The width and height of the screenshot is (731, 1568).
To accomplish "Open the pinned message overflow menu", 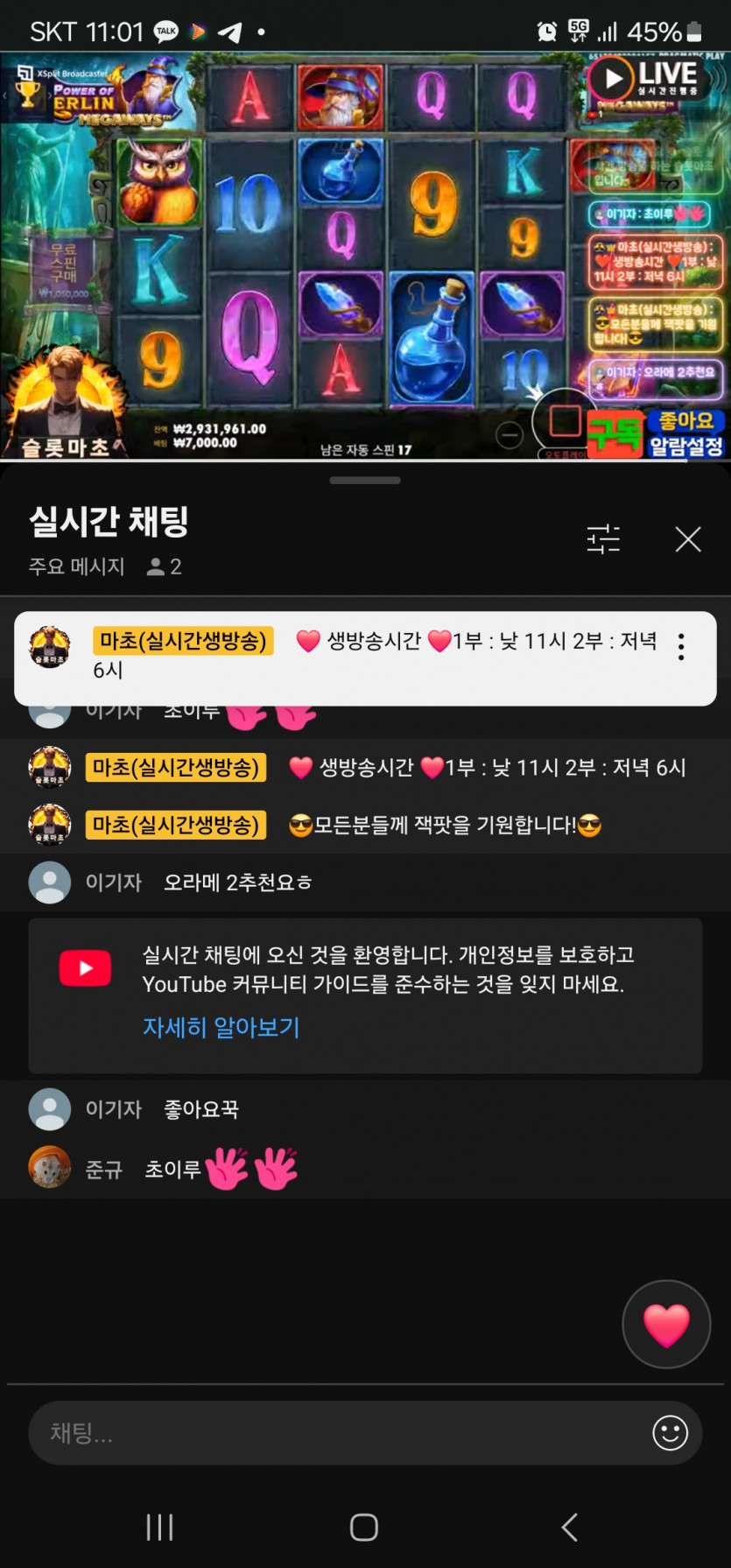I will tap(681, 647).
